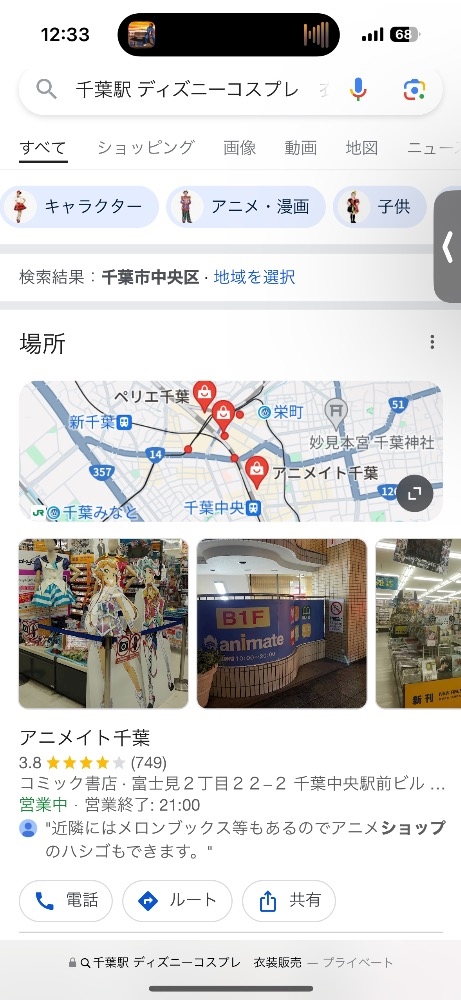Get directions with the ルート button
This screenshot has width=461, height=1000.
pos(177,901)
